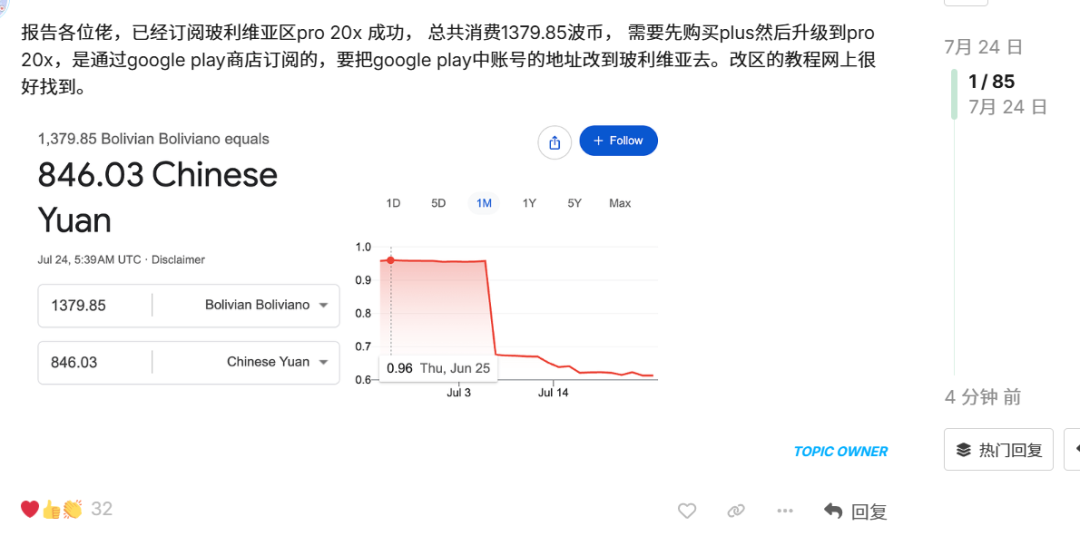The width and height of the screenshot is (1080, 536).
Task: Open the three-dot more actions menu
Action: point(785,511)
